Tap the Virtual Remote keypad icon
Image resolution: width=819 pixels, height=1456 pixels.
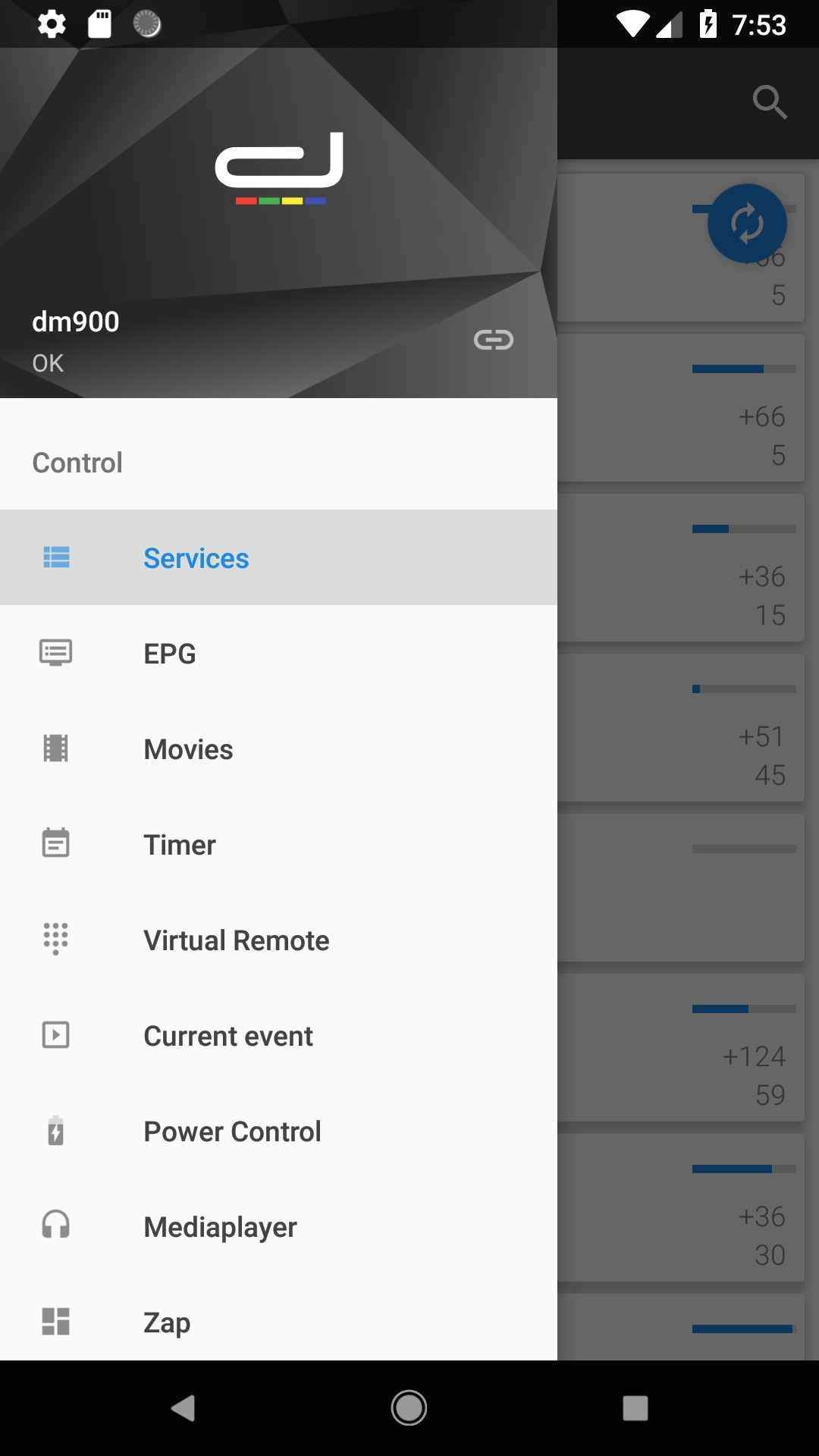click(57, 939)
